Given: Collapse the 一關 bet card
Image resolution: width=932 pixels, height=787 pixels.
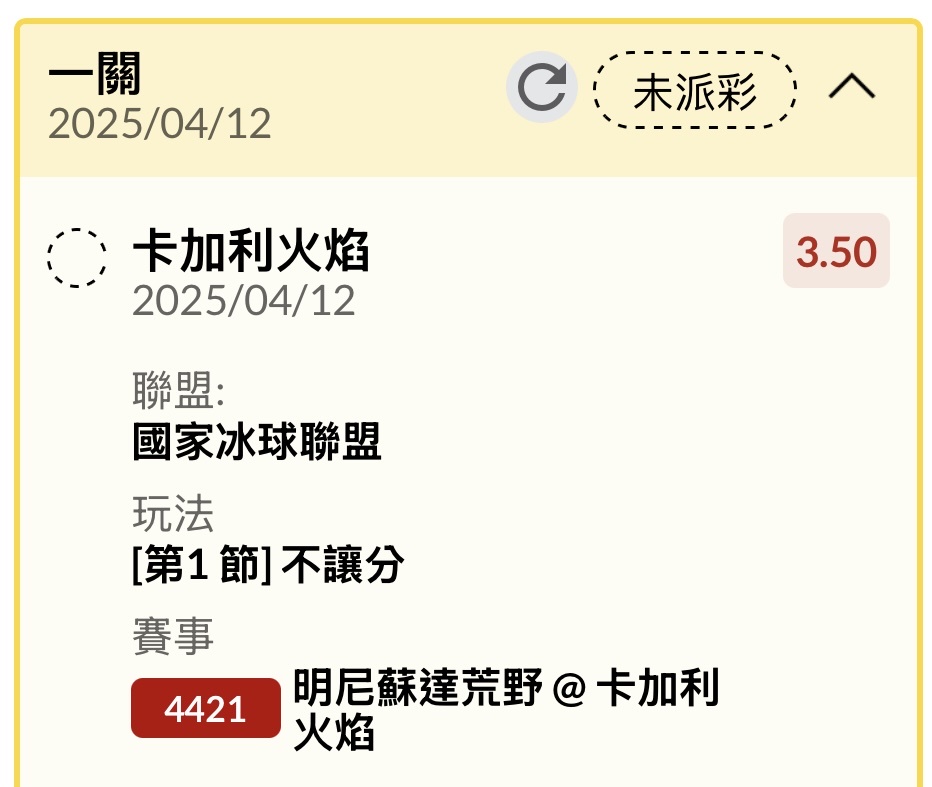Looking at the screenshot, I should [852, 89].
